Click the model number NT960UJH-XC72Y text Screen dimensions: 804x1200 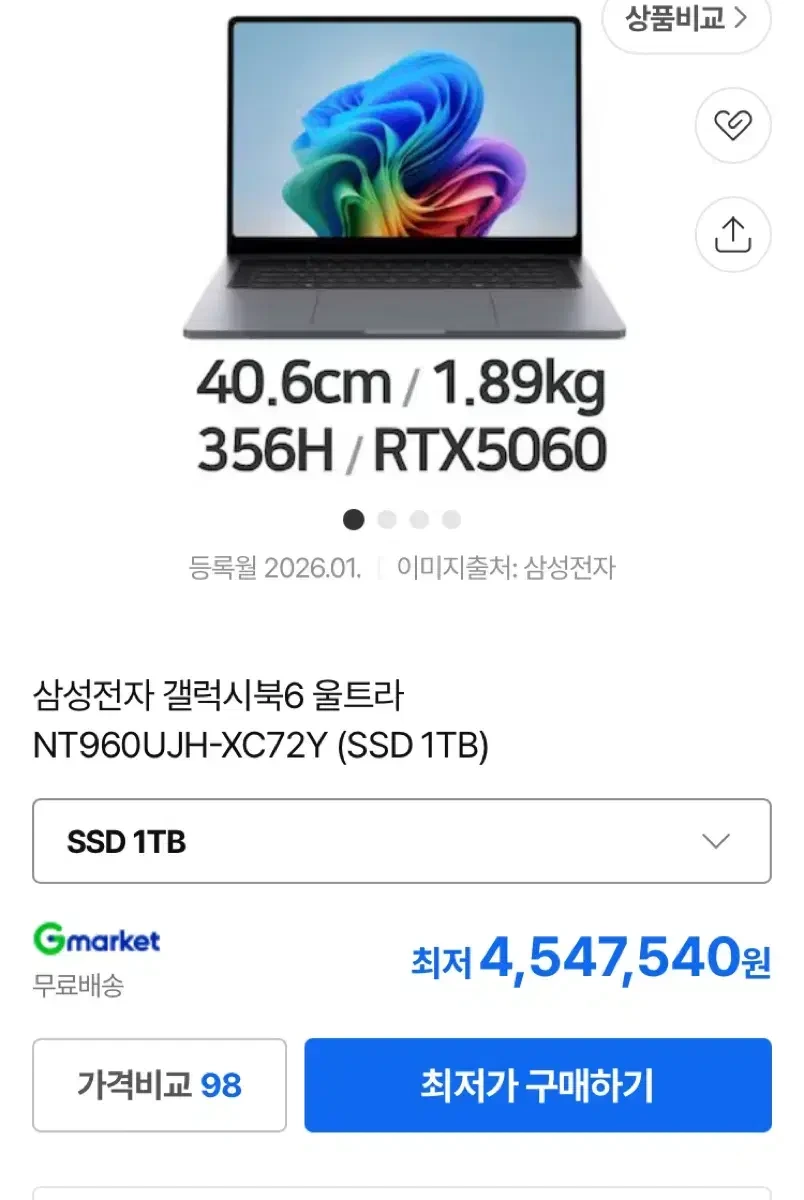[x=180, y=745]
